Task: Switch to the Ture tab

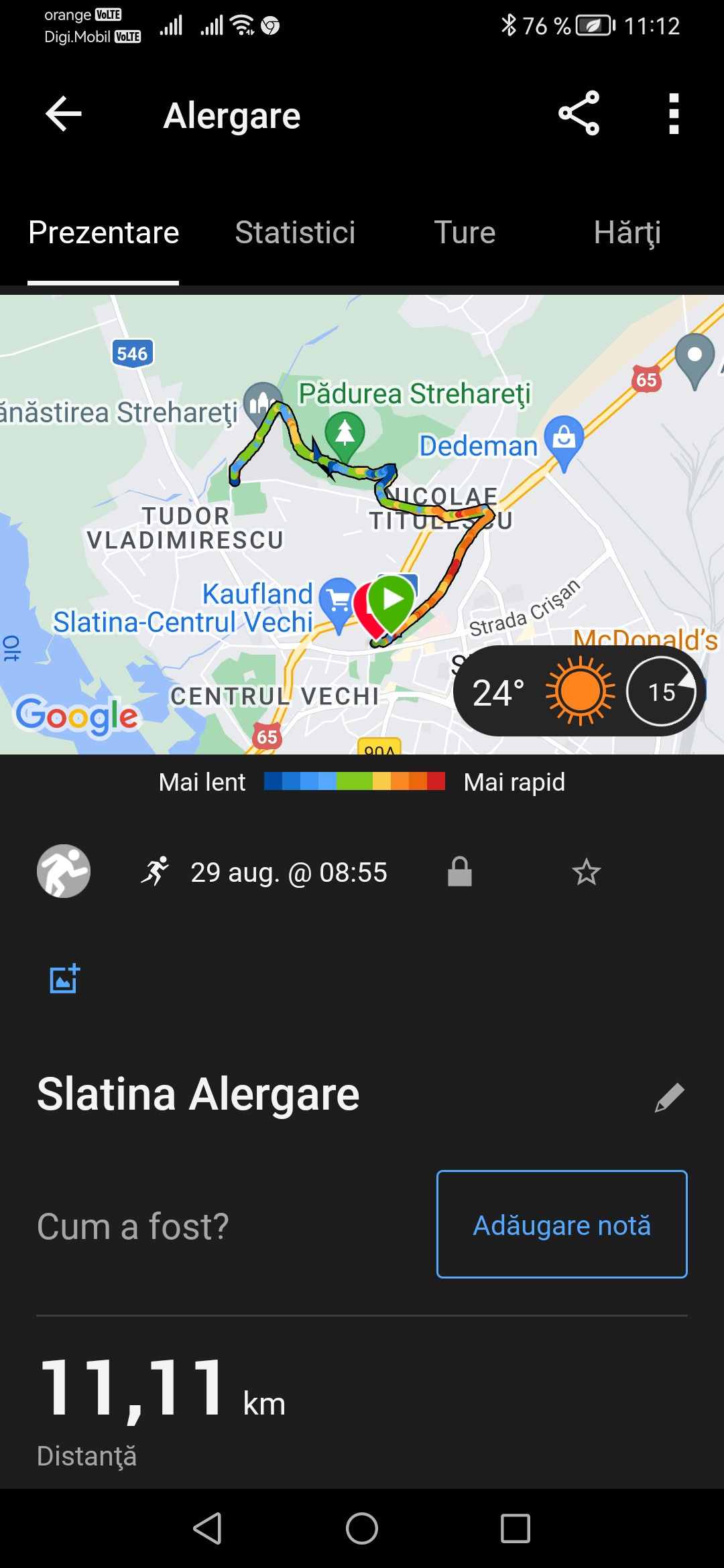Action: click(x=465, y=233)
